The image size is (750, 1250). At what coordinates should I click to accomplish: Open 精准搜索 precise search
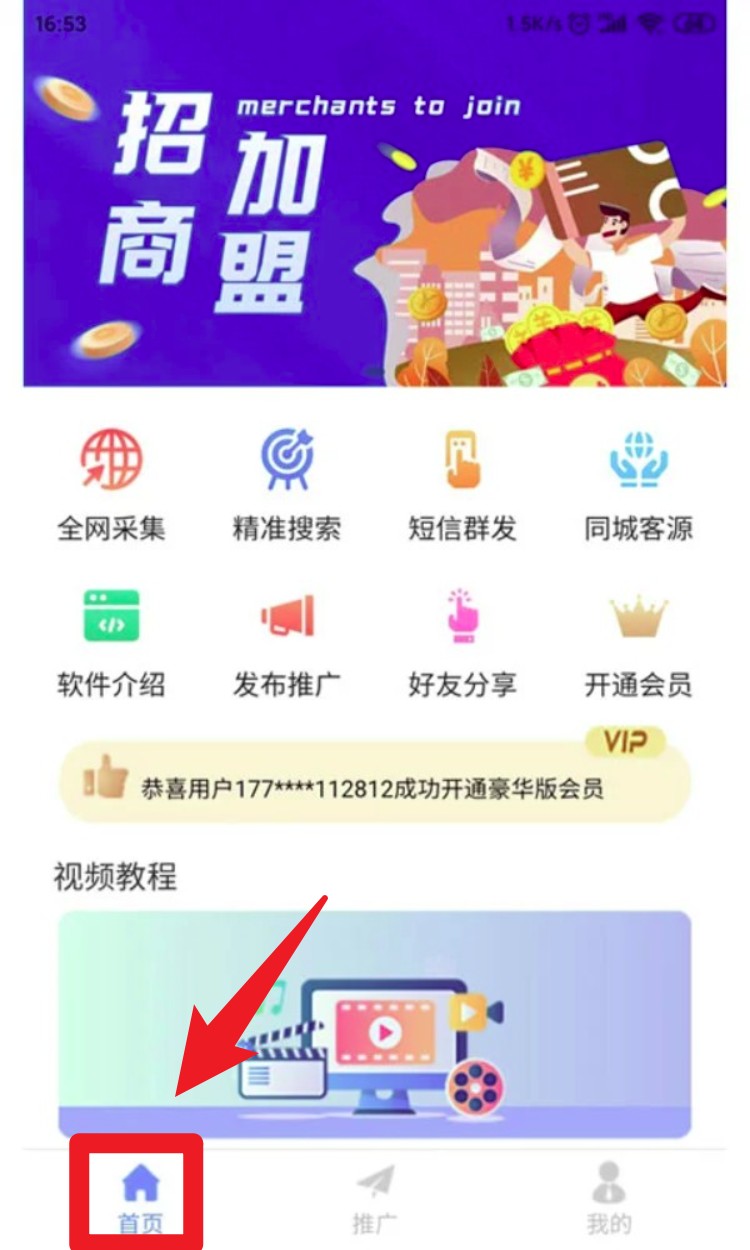coord(287,486)
